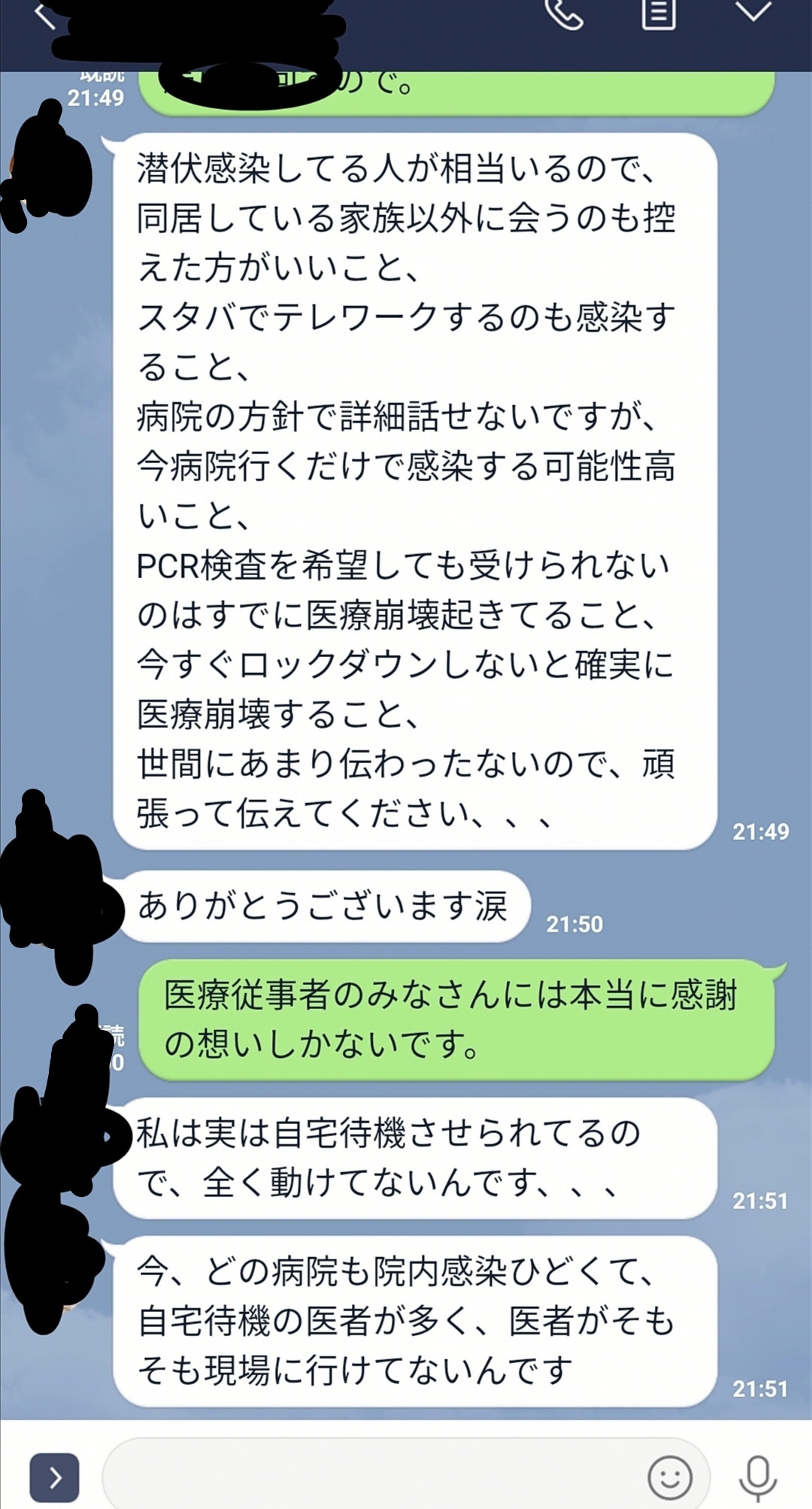
Task: Record a voice message with the microphone
Action: (x=757, y=1477)
